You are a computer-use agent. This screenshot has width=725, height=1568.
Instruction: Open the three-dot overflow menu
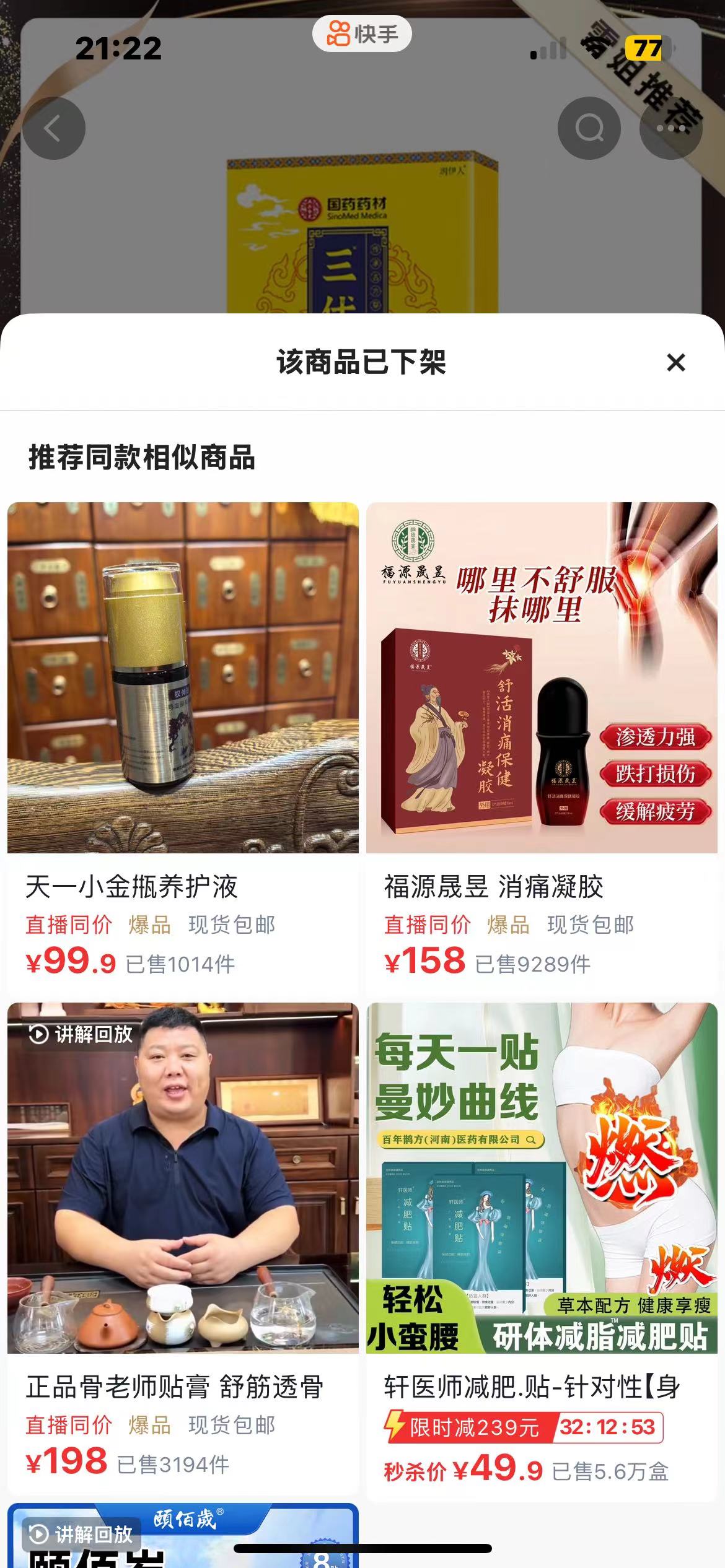[x=670, y=128]
